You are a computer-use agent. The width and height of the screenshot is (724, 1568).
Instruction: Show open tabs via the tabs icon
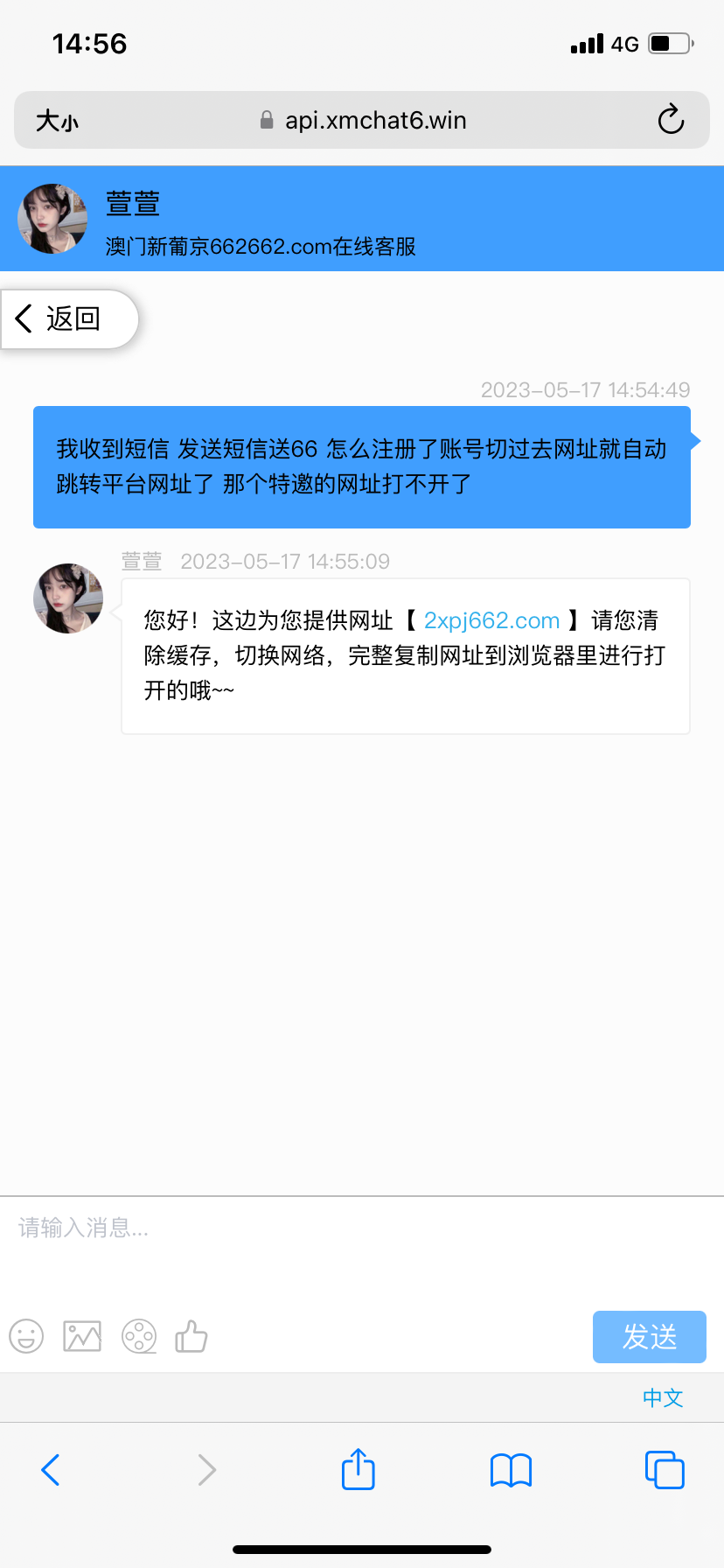coord(664,1470)
